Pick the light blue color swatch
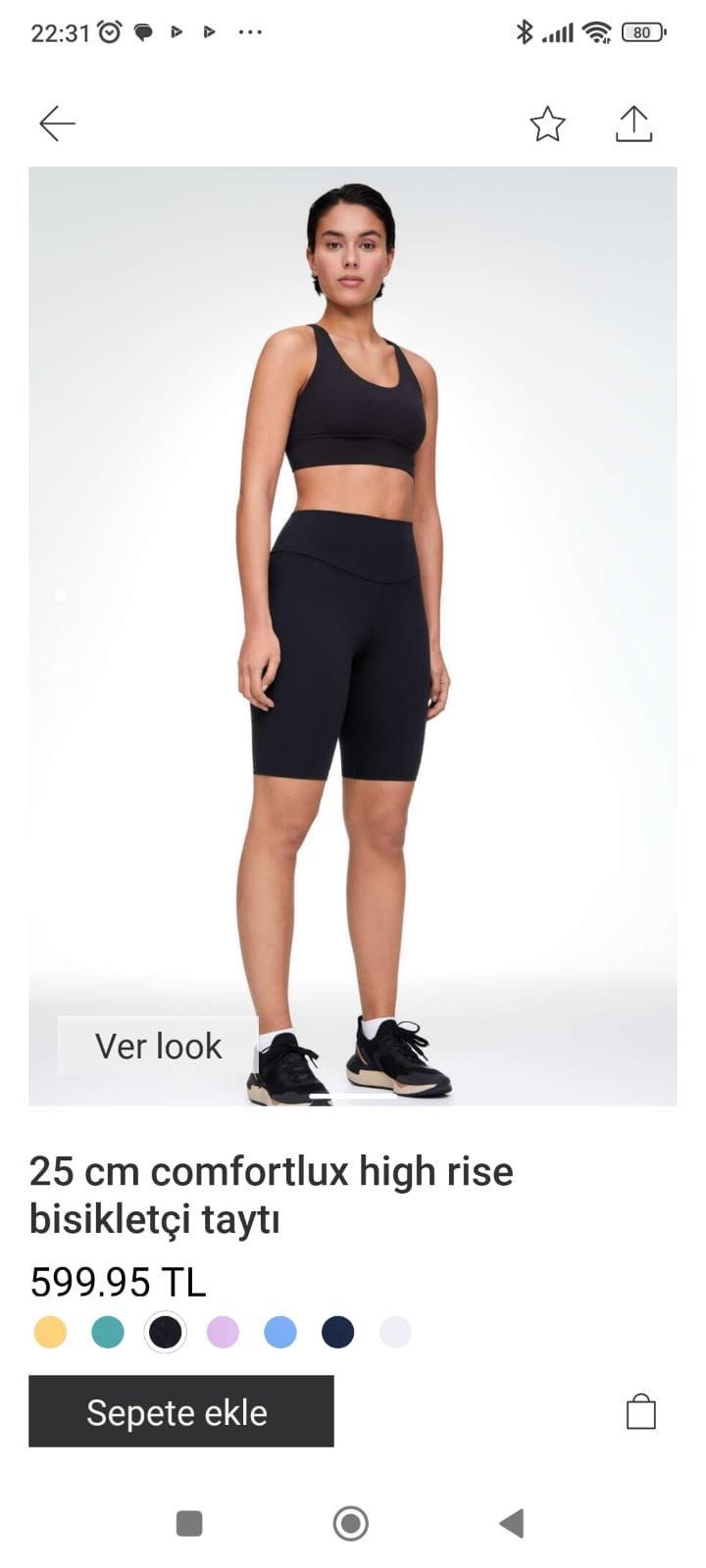Viewport: 706px width, 1568px height. [280, 1332]
